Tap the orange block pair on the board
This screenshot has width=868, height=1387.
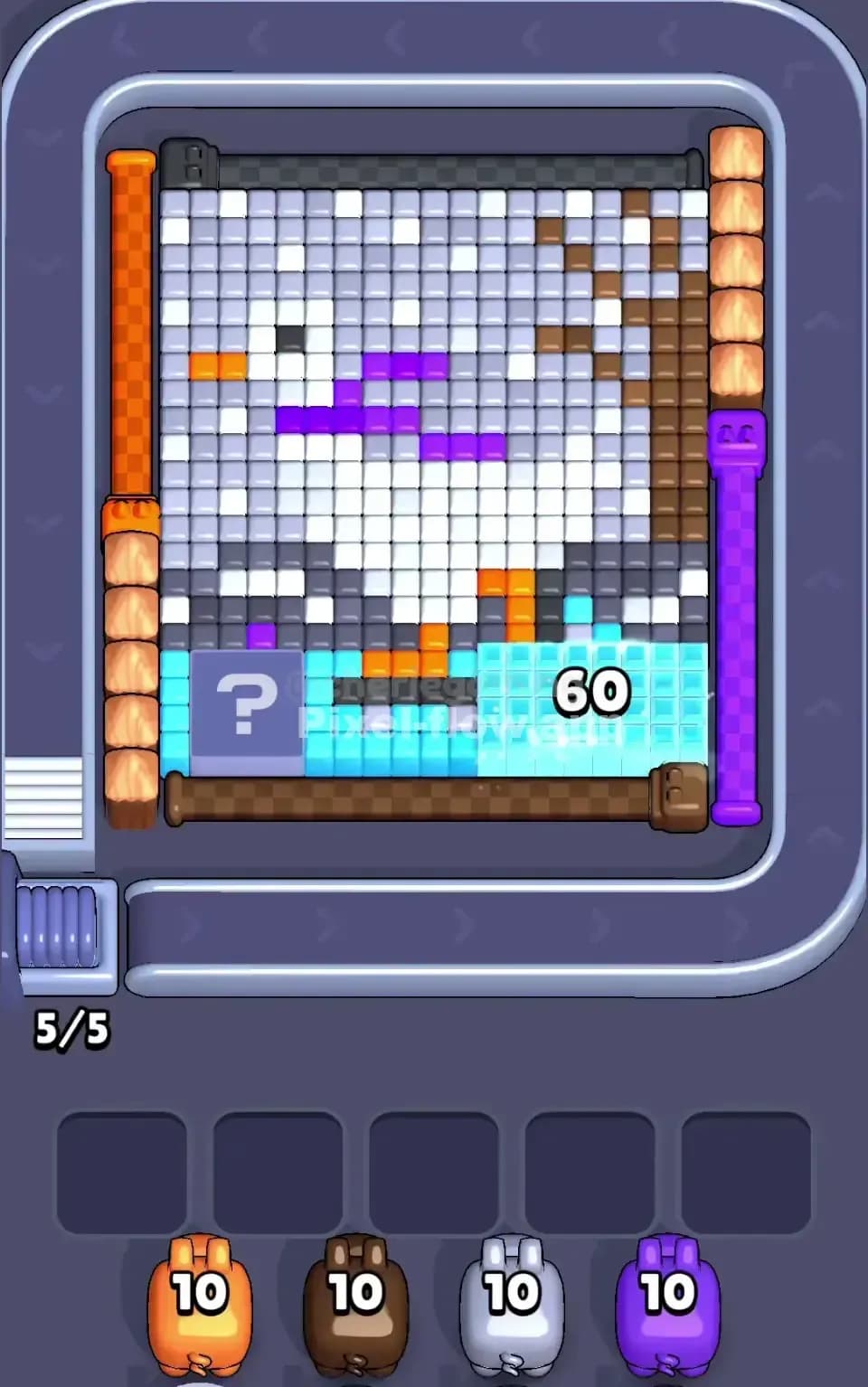(217, 364)
